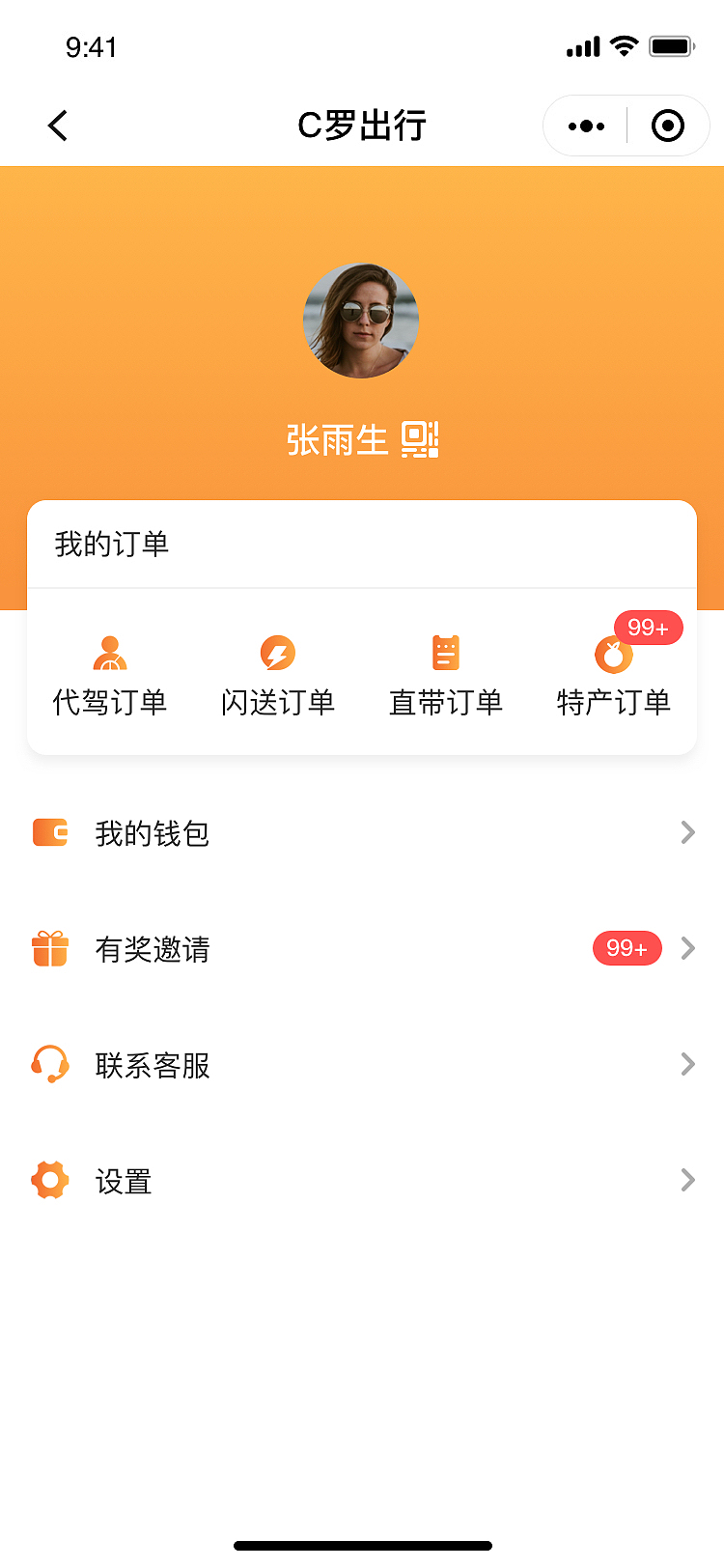The width and height of the screenshot is (724, 1568).
Task: Check 特产订单 with 99+ badge
Action: pyautogui.click(x=614, y=676)
